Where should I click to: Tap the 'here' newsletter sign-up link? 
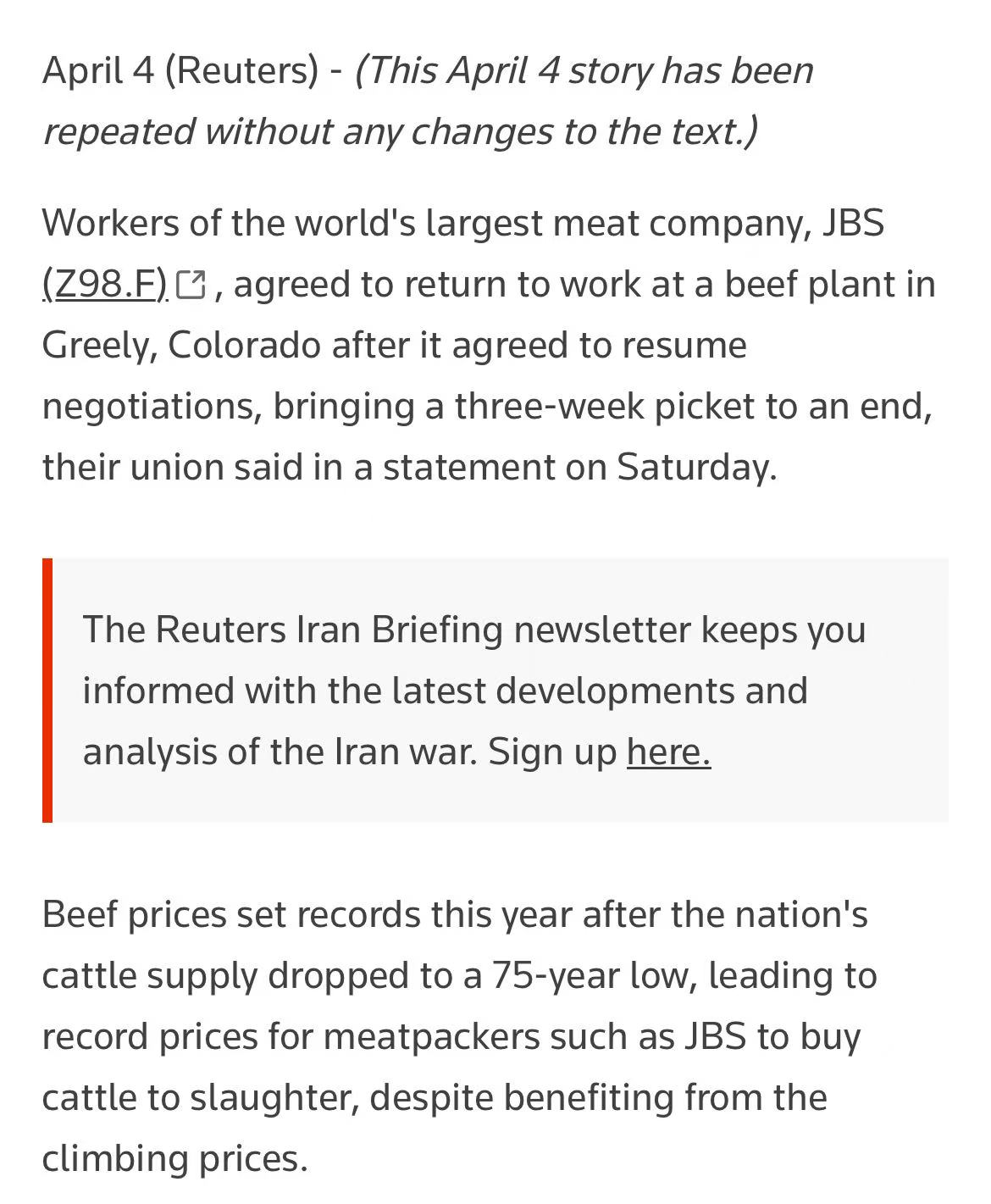point(667,752)
